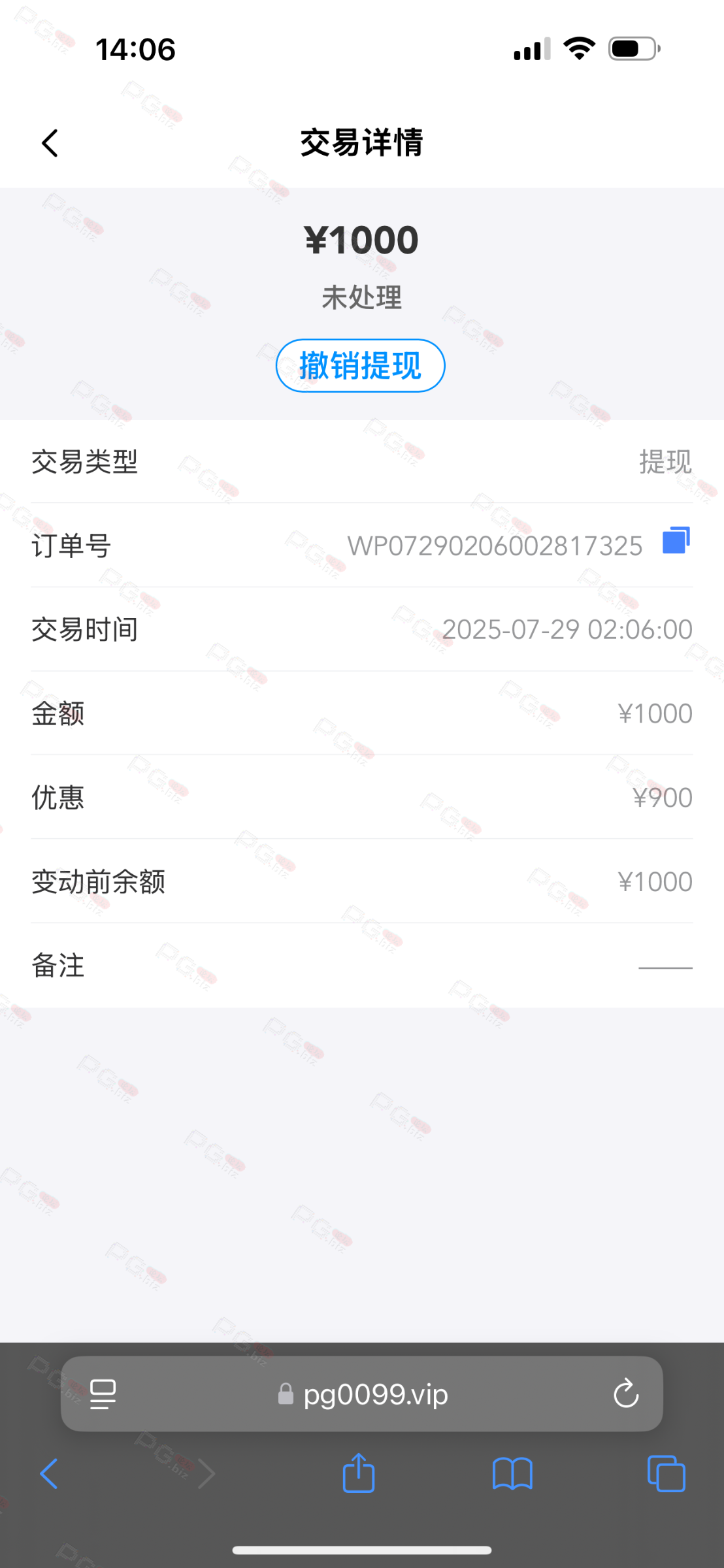Reload the pg0099.vip page
This screenshot has width=724, height=1568.
(x=625, y=1394)
